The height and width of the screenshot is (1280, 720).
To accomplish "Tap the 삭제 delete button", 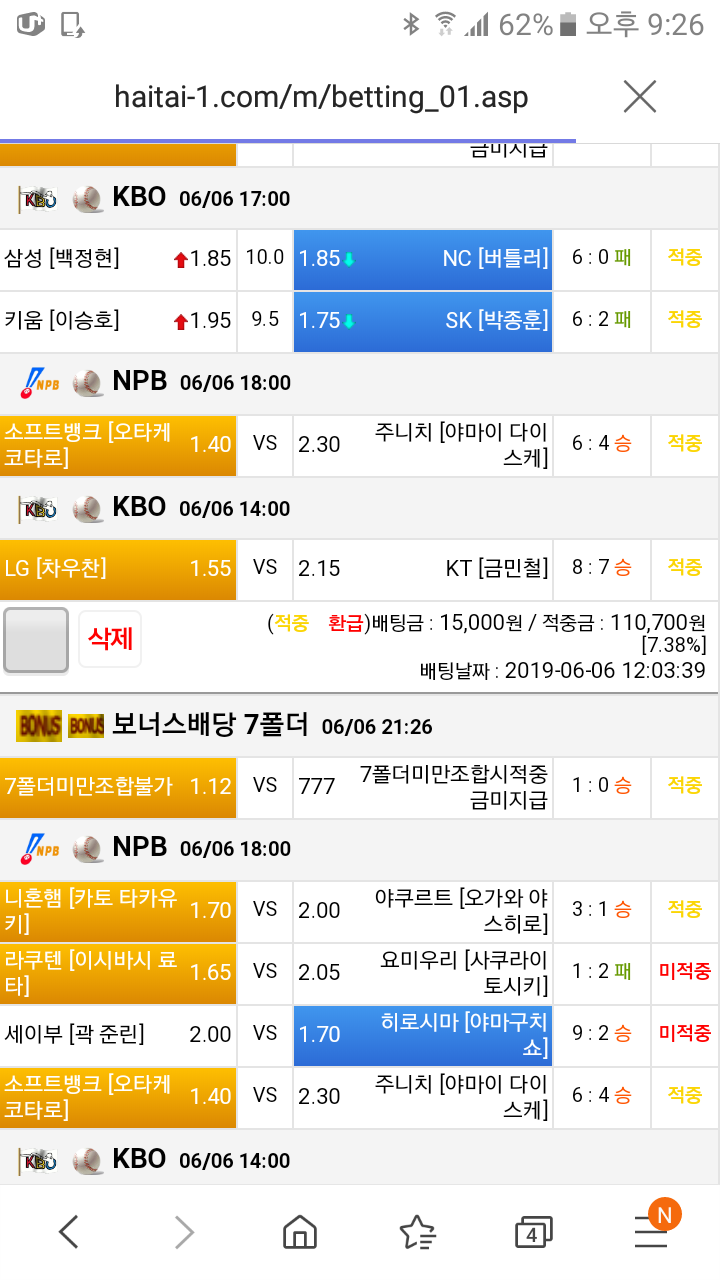I will coord(110,639).
